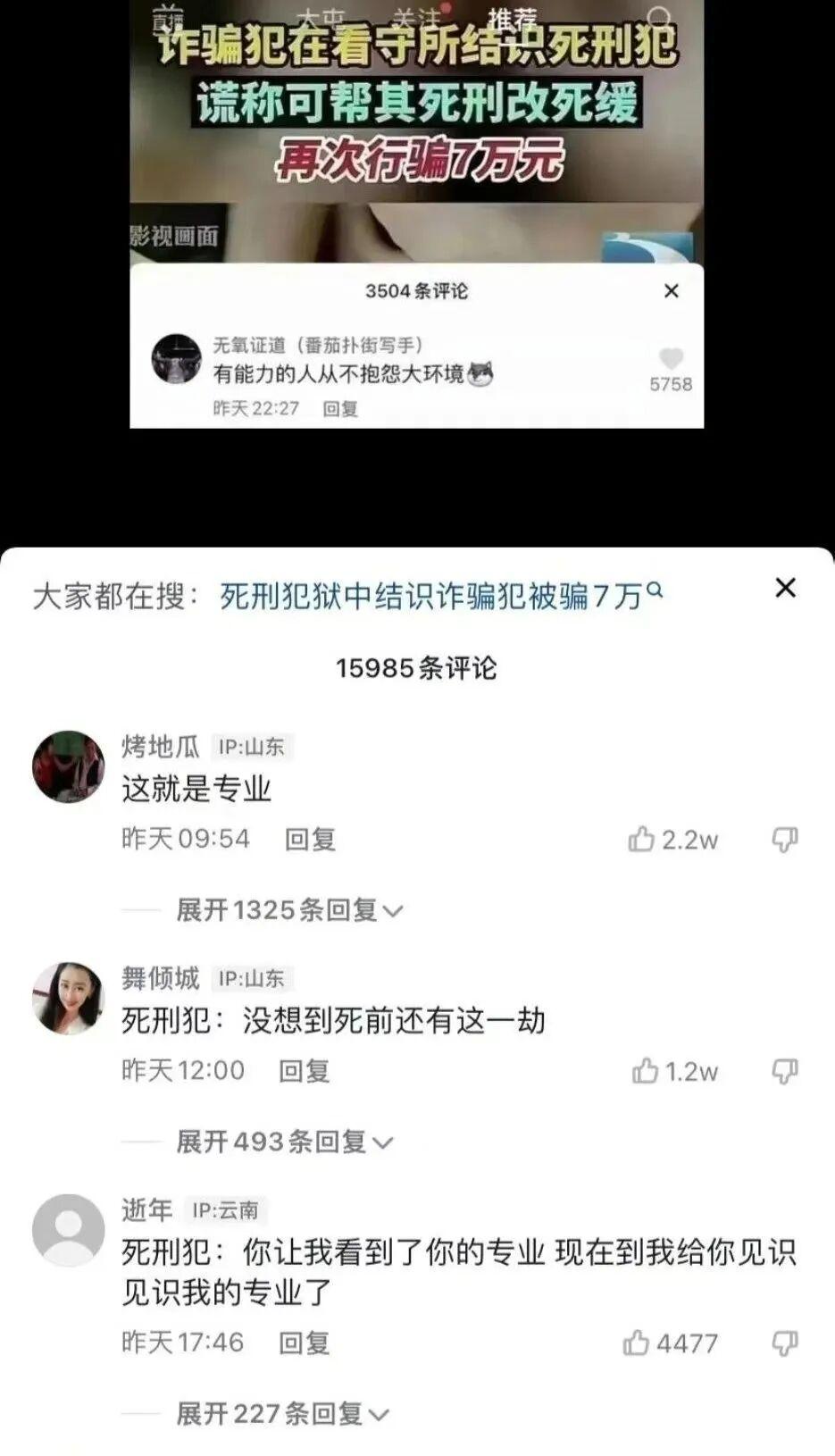835x1456 pixels.
Task: Open 逝年's profile avatar
Action: click(69, 1230)
